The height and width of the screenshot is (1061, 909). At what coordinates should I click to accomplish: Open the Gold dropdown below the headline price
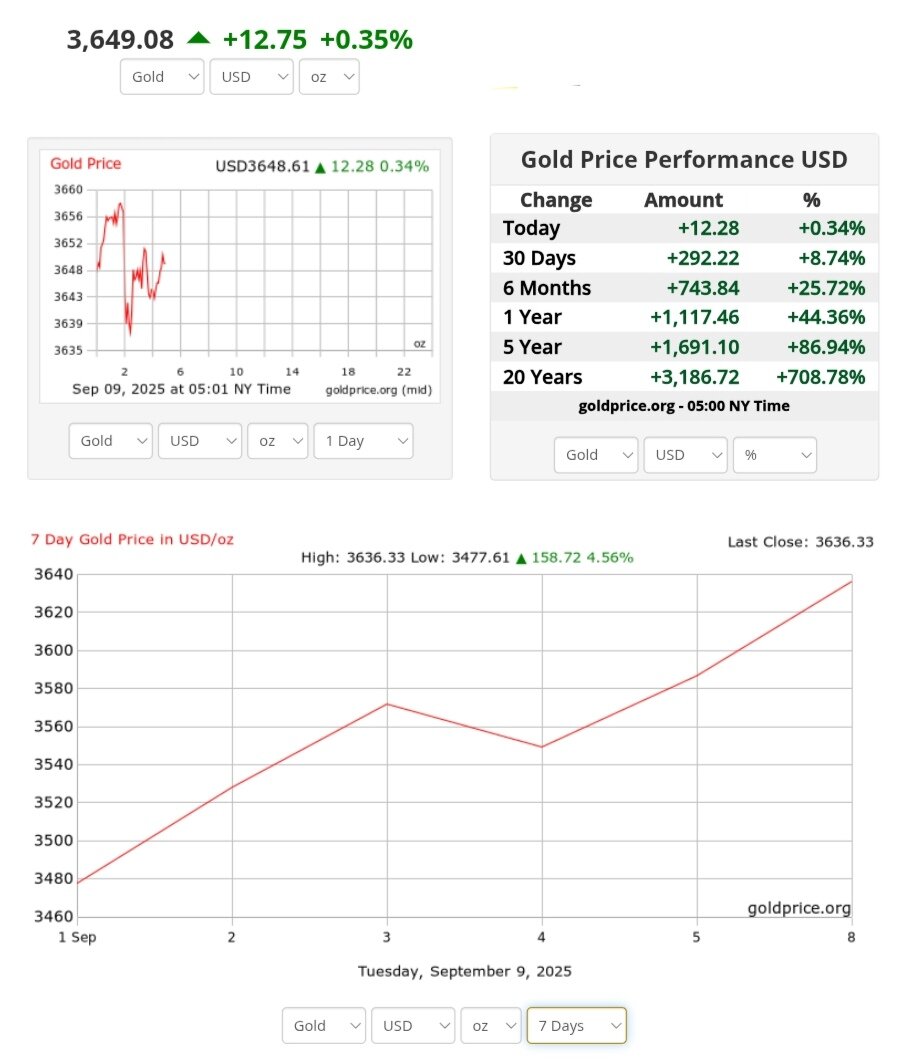162,77
